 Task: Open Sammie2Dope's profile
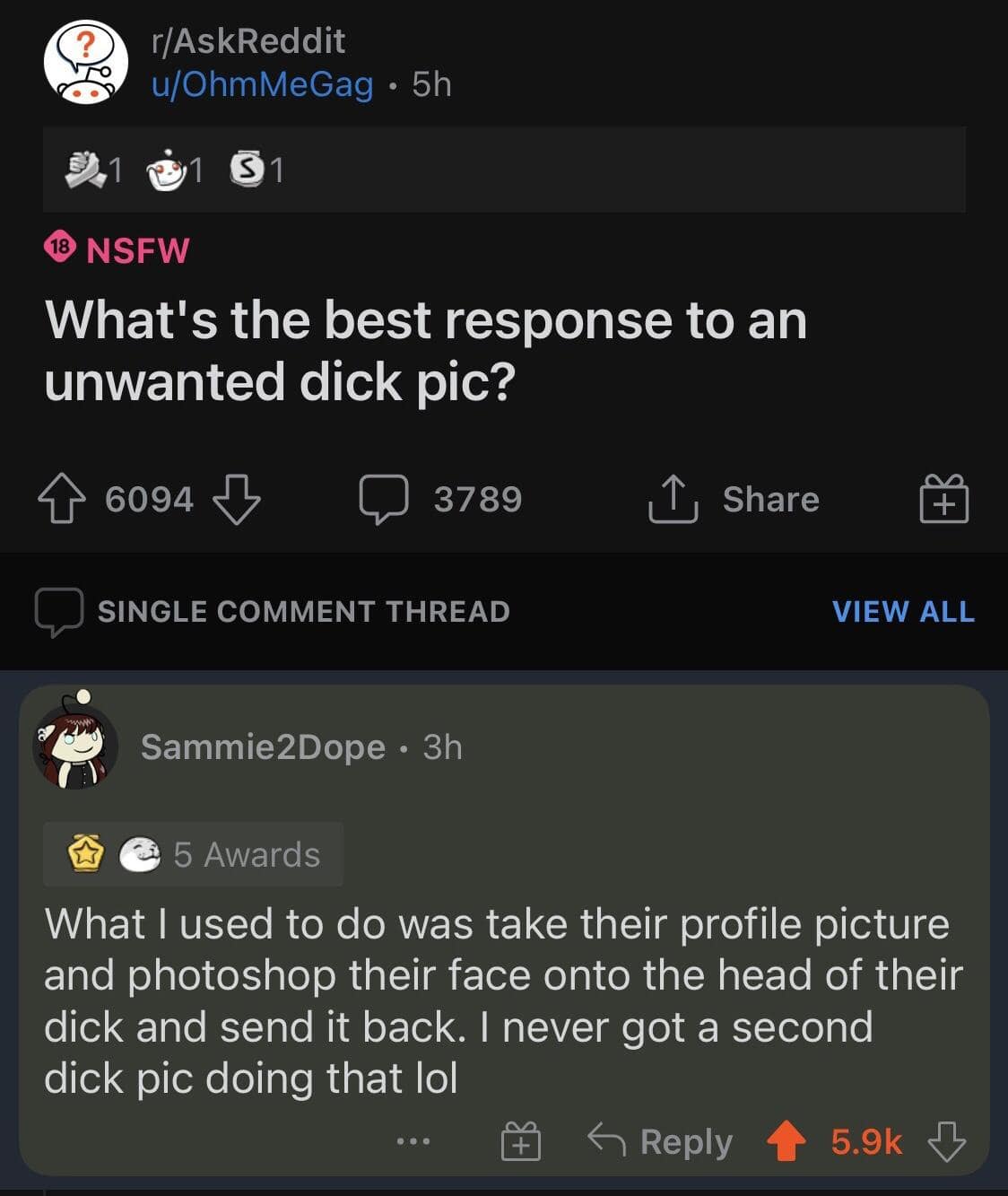click(x=262, y=746)
